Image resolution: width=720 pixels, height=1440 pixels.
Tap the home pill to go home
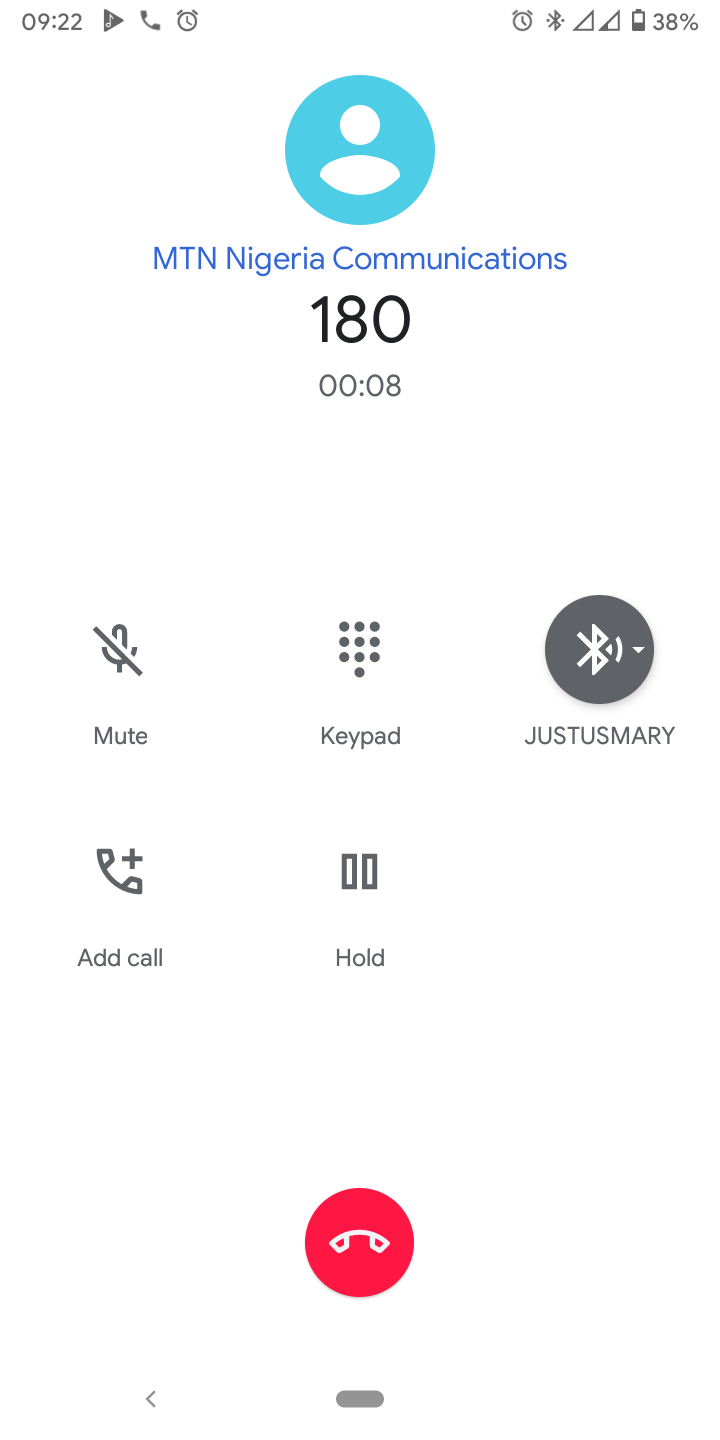(360, 1399)
